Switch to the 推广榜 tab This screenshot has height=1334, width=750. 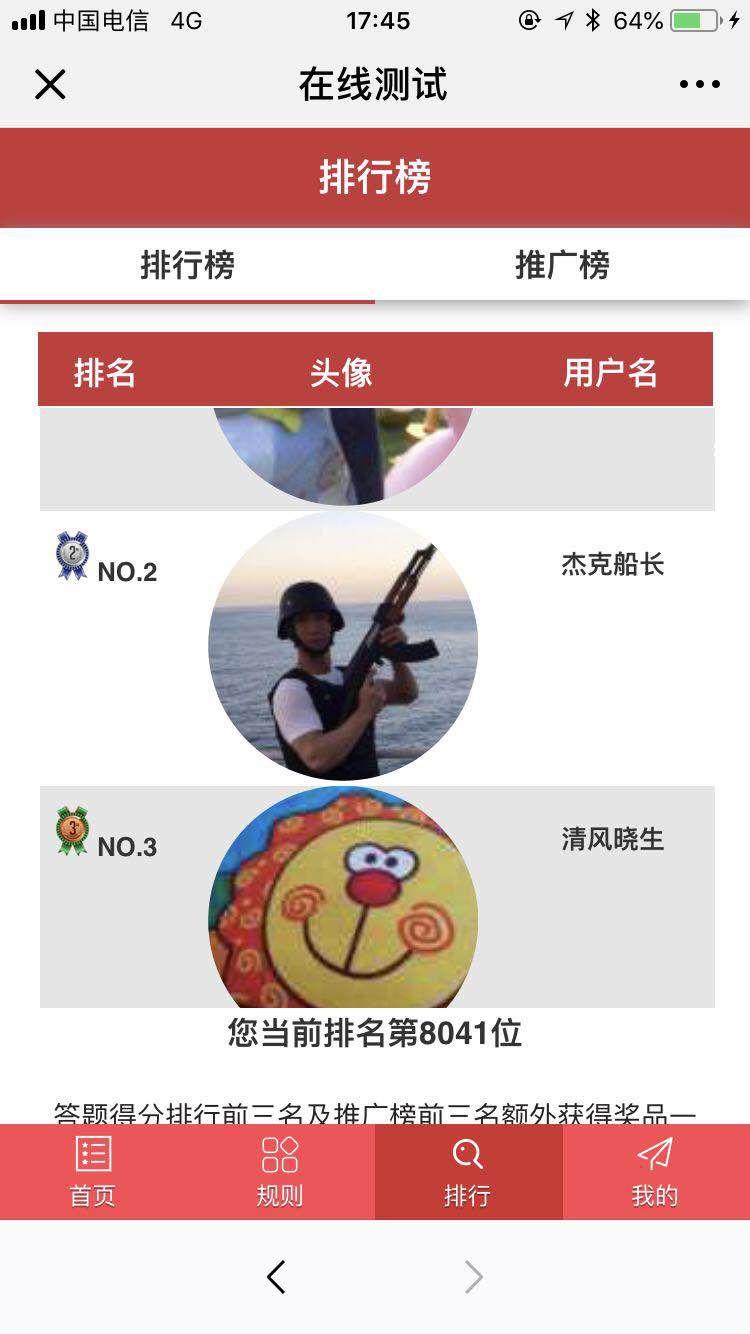click(x=562, y=265)
